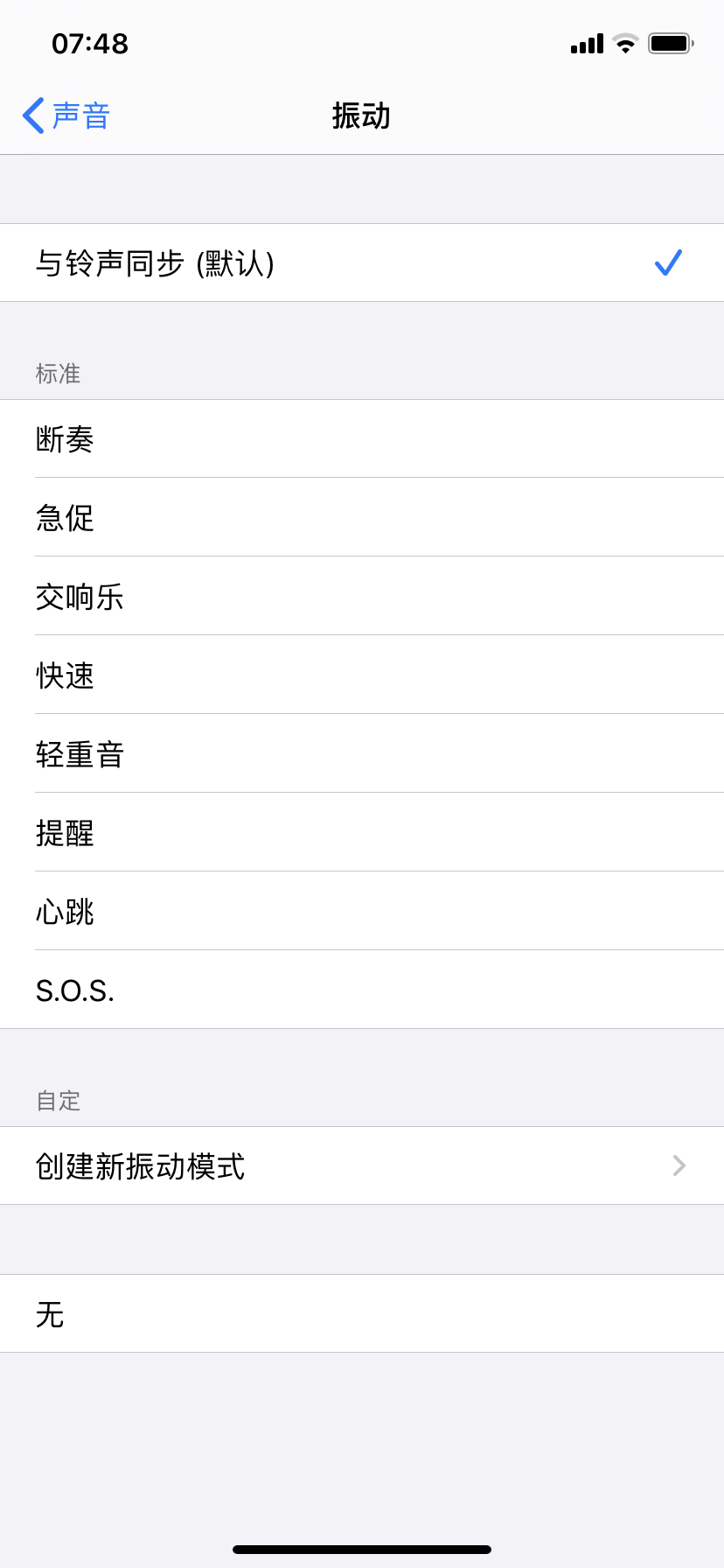Screen dimensions: 724x1568
Task: Choose 快速 vibration
Action: pyautogui.click(x=362, y=675)
